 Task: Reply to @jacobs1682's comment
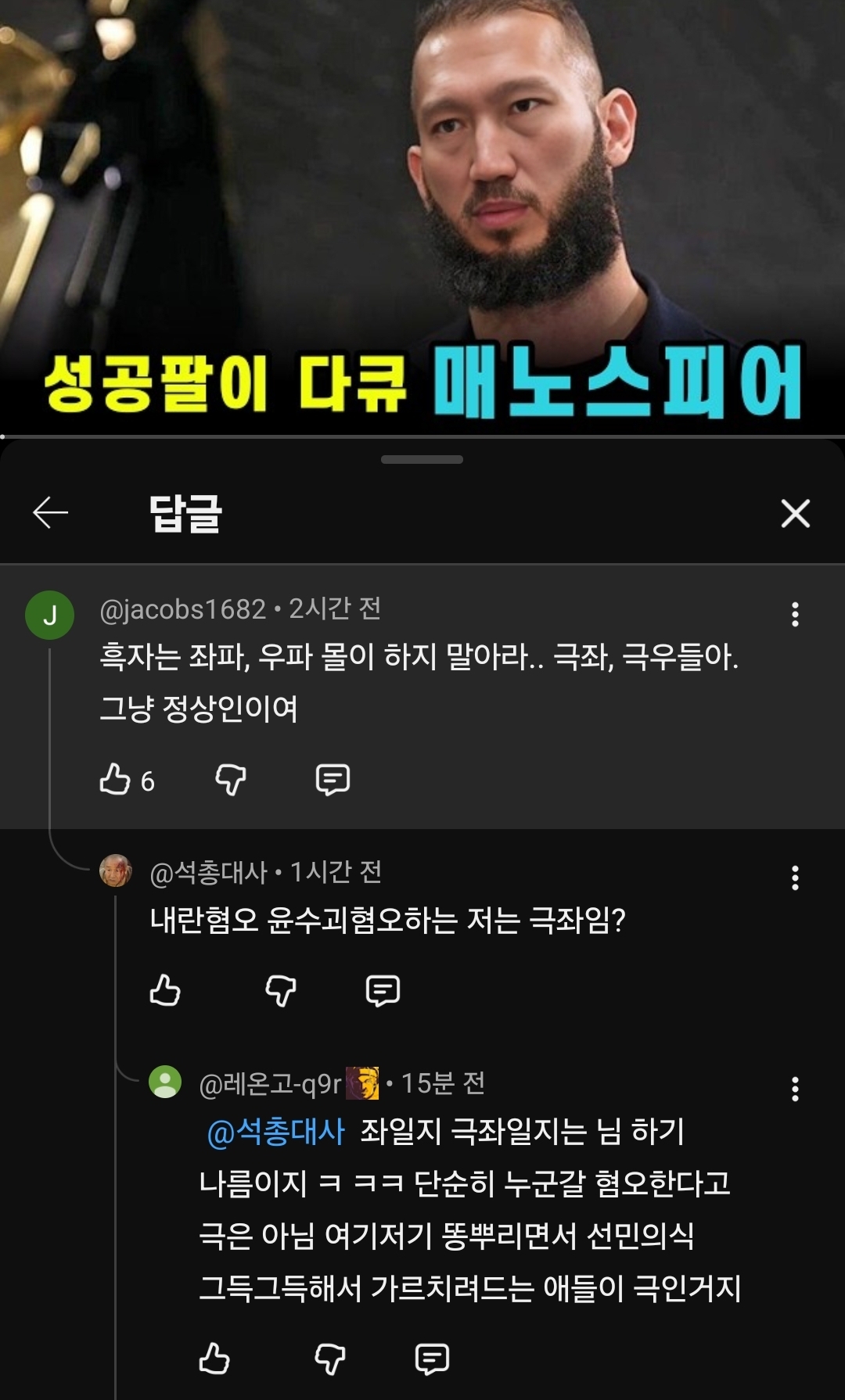[x=333, y=780]
